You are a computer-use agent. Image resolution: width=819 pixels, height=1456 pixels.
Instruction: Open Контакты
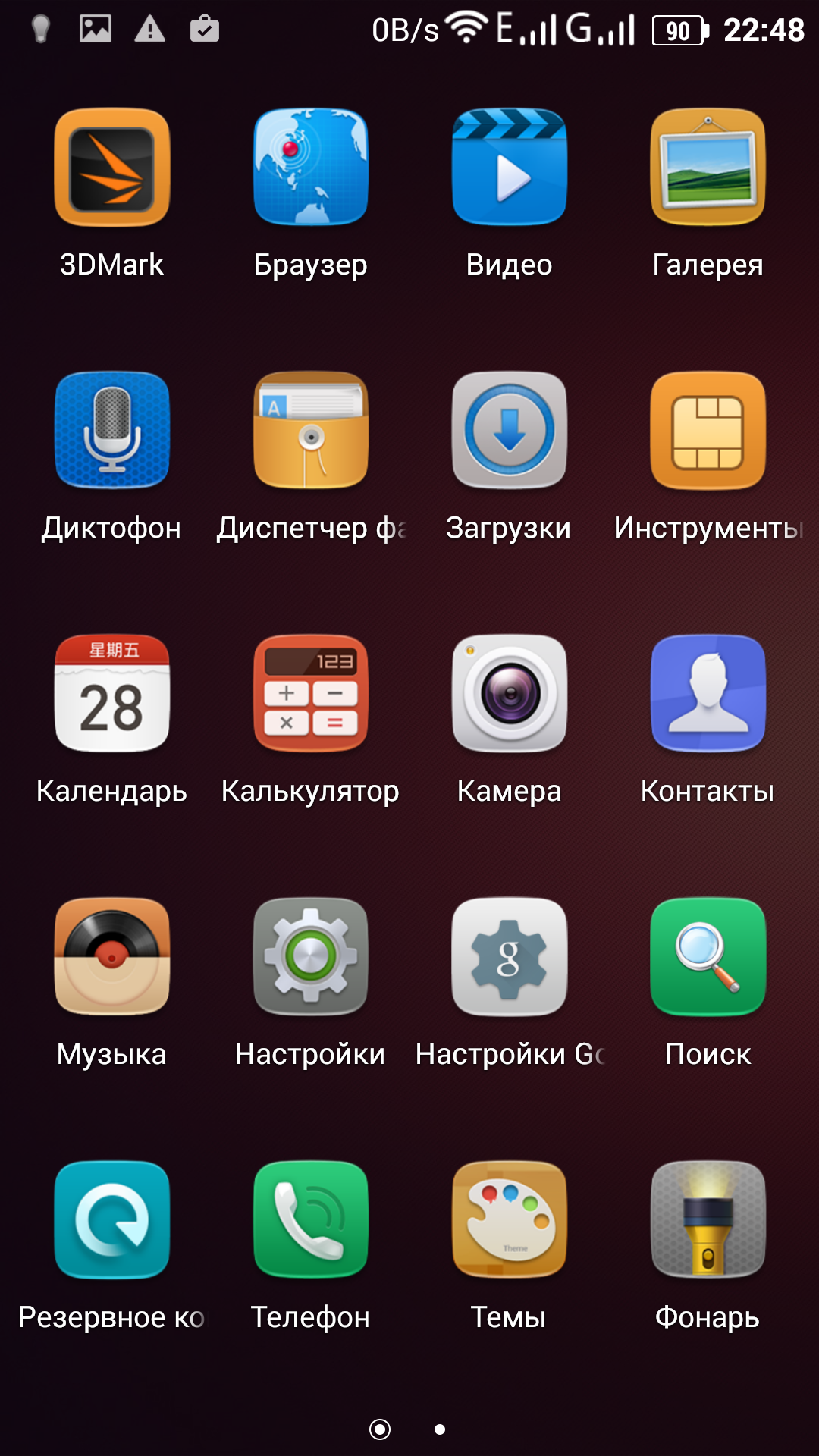708,694
